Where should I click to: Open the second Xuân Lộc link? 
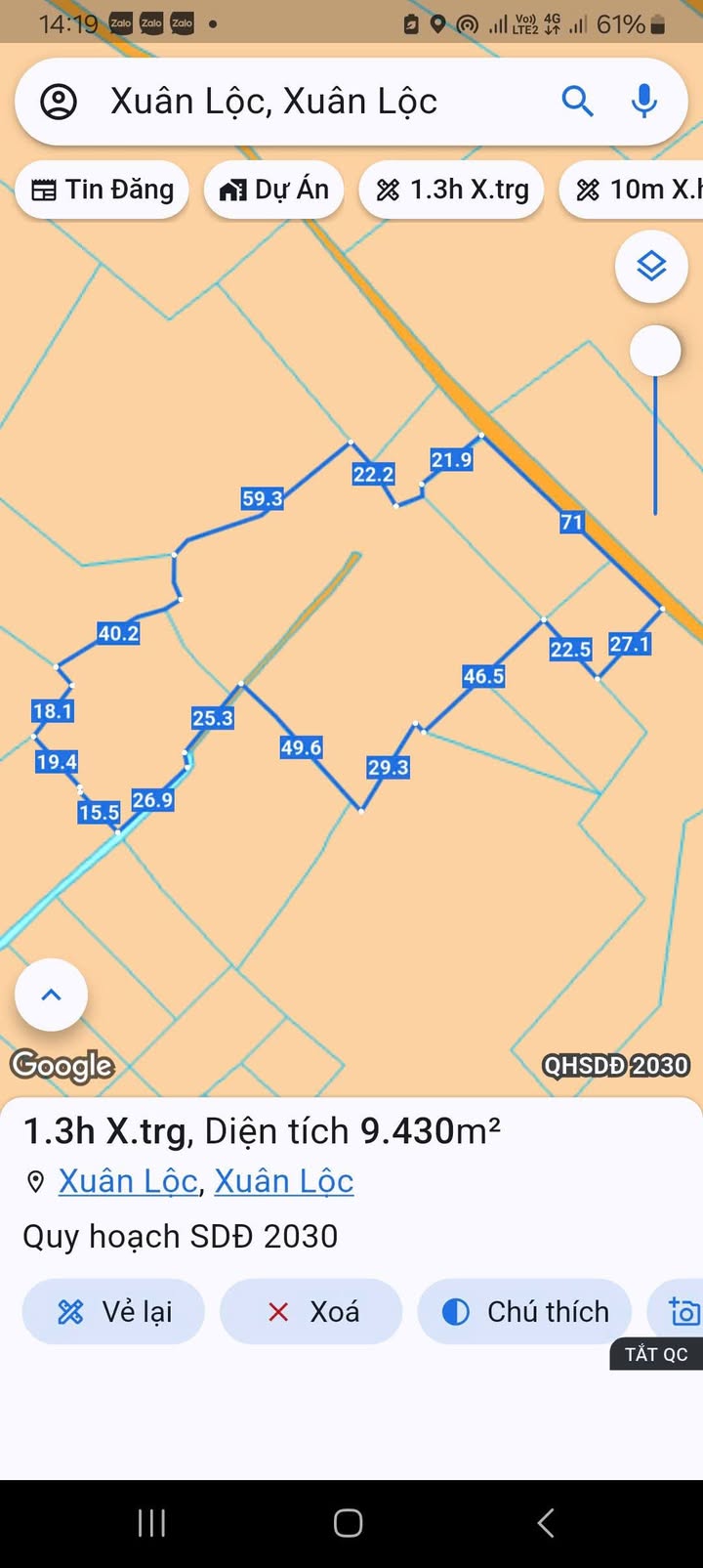pyautogui.click(x=284, y=1181)
